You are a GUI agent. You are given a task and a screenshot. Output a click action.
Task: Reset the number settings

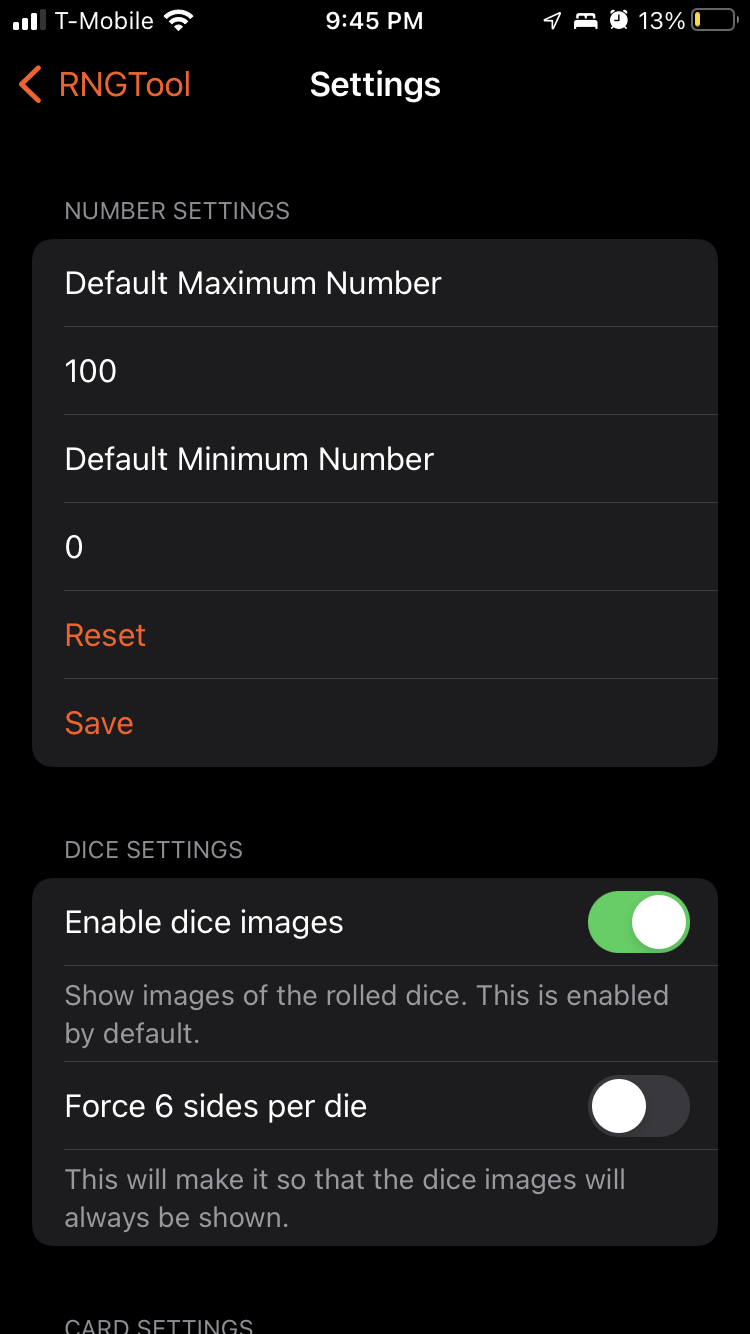[105, 635]
